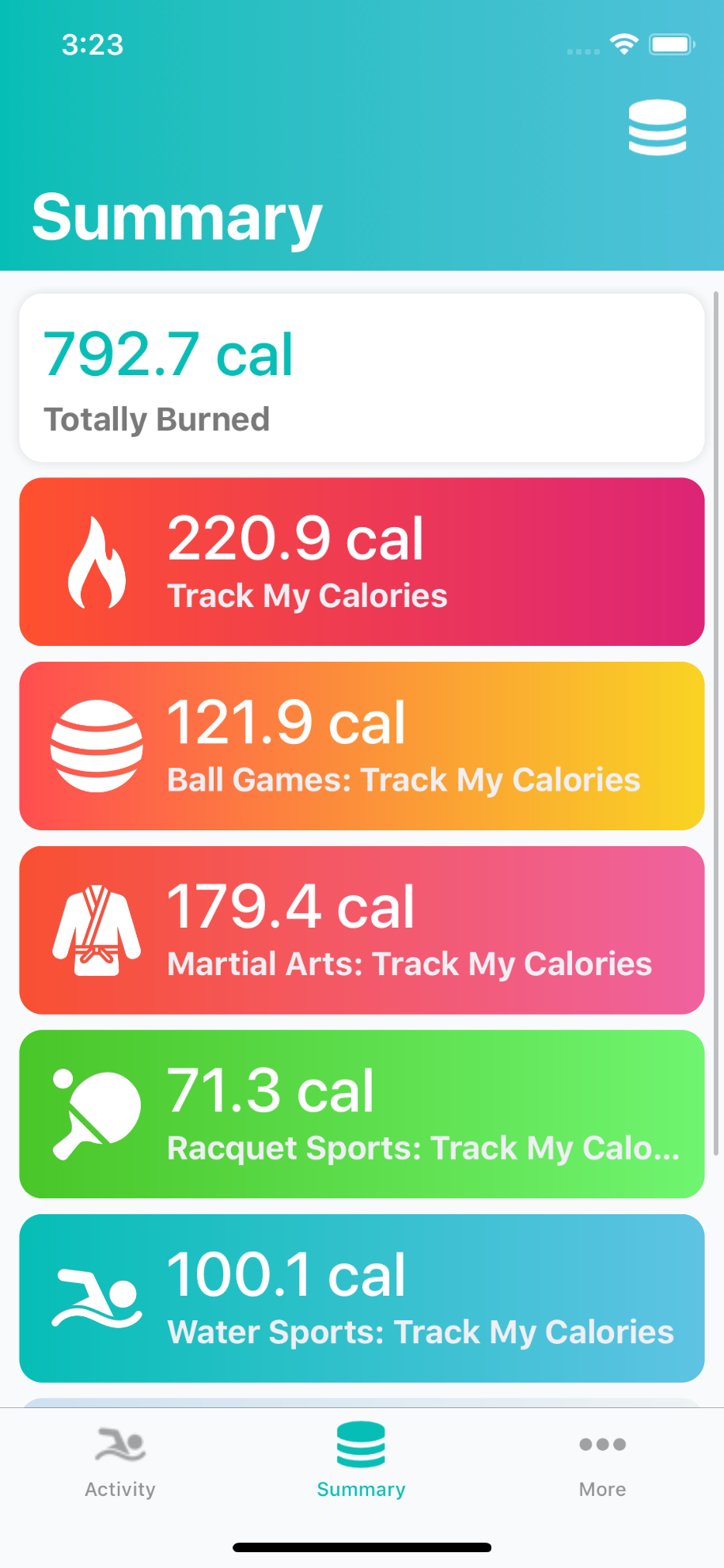Tap the clock in the status bar
724x1568 pixels.
(93, 45)
